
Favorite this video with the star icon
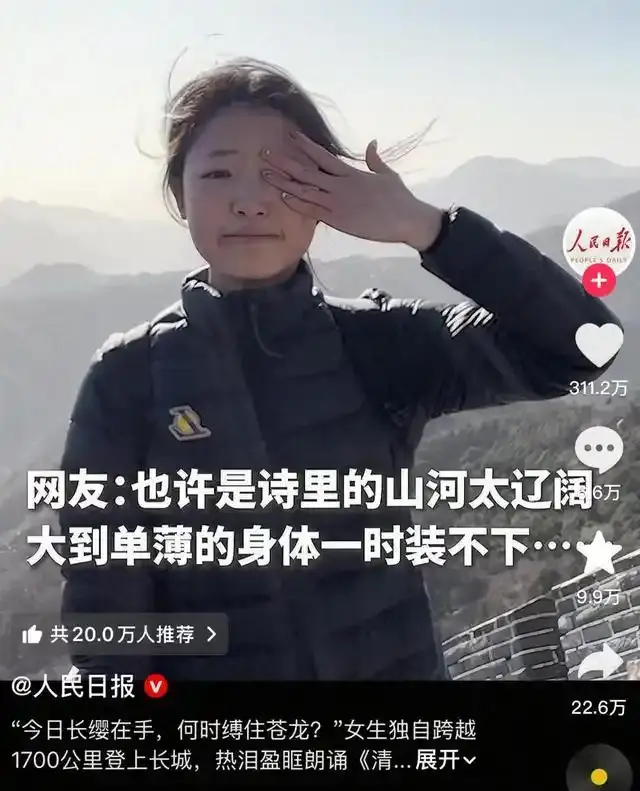point(600,553)
